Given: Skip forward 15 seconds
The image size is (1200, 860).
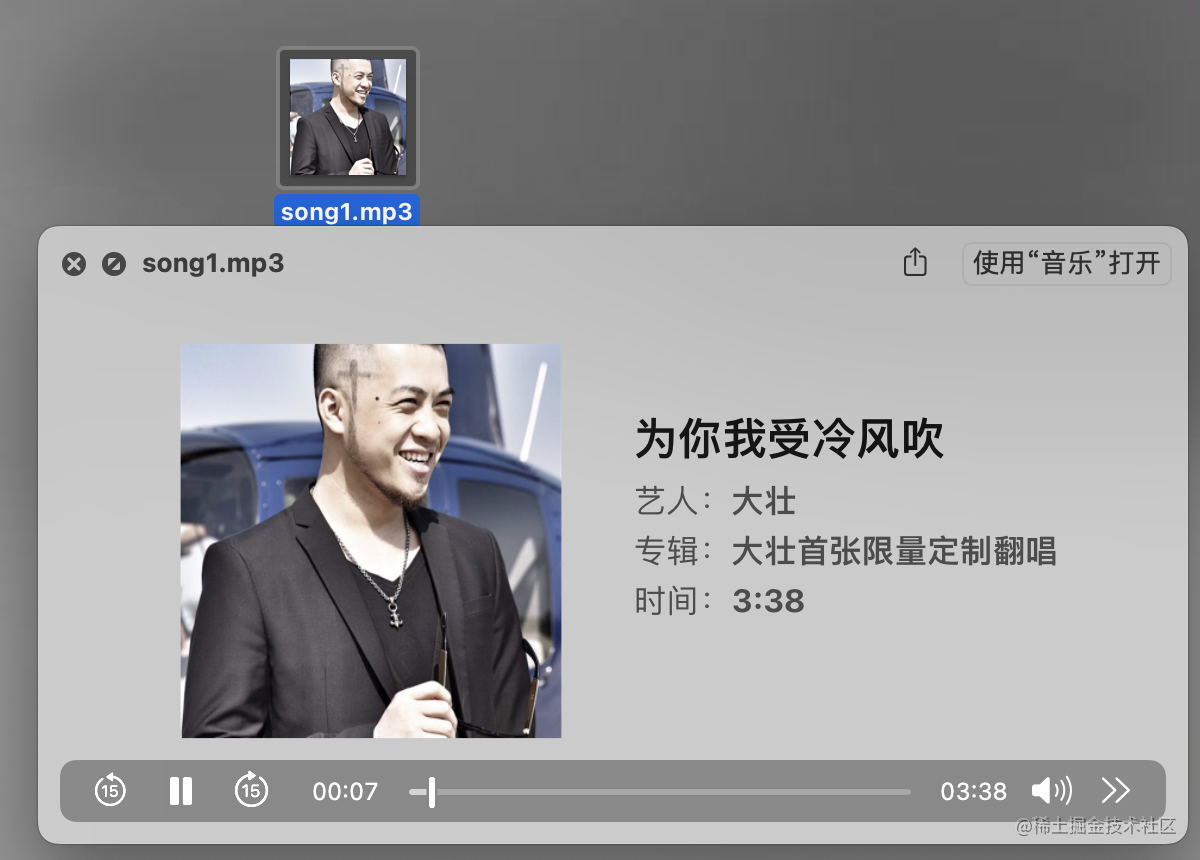Looking at the screenshot, I should point(251,791).
